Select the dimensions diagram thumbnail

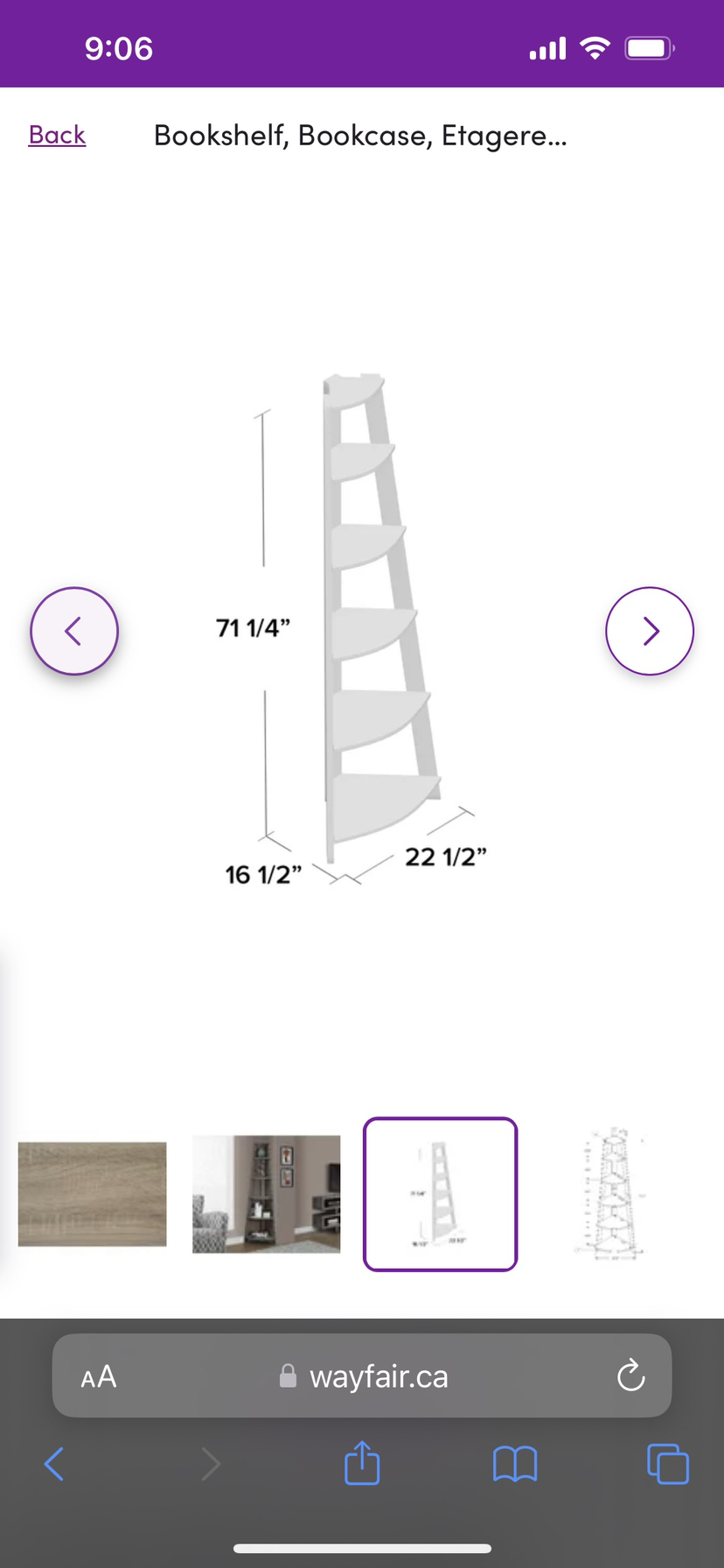(x=440, y=1193)
